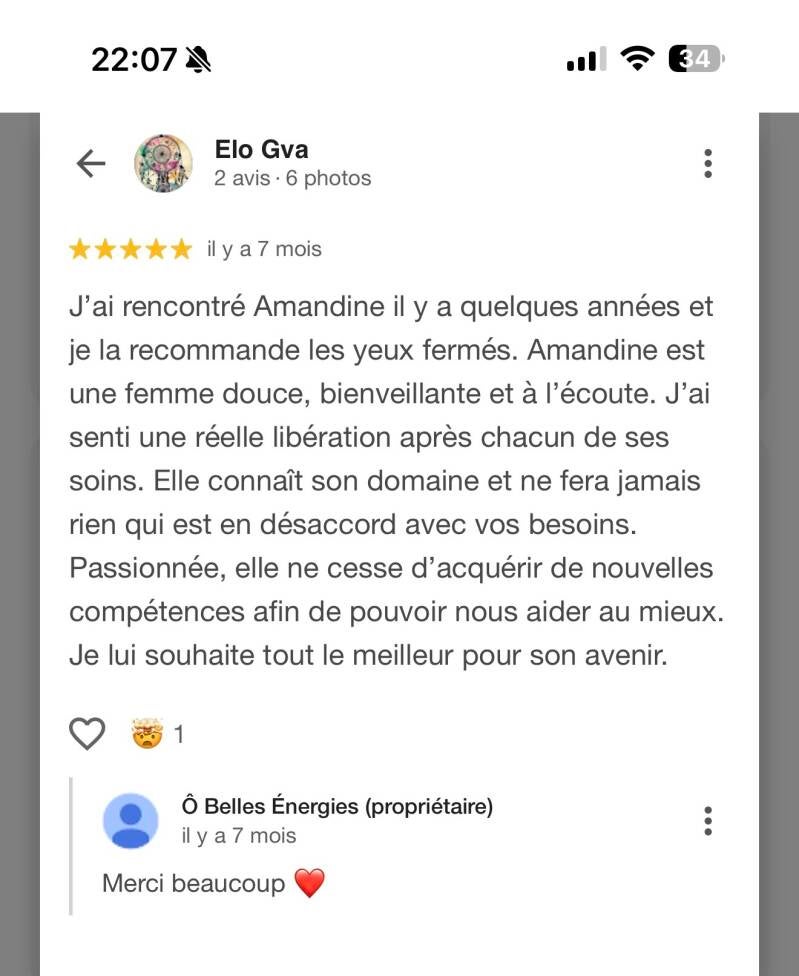Like the review with the heart icon
The height and width of the screenshot is (976, 799).
click(87, 734)
